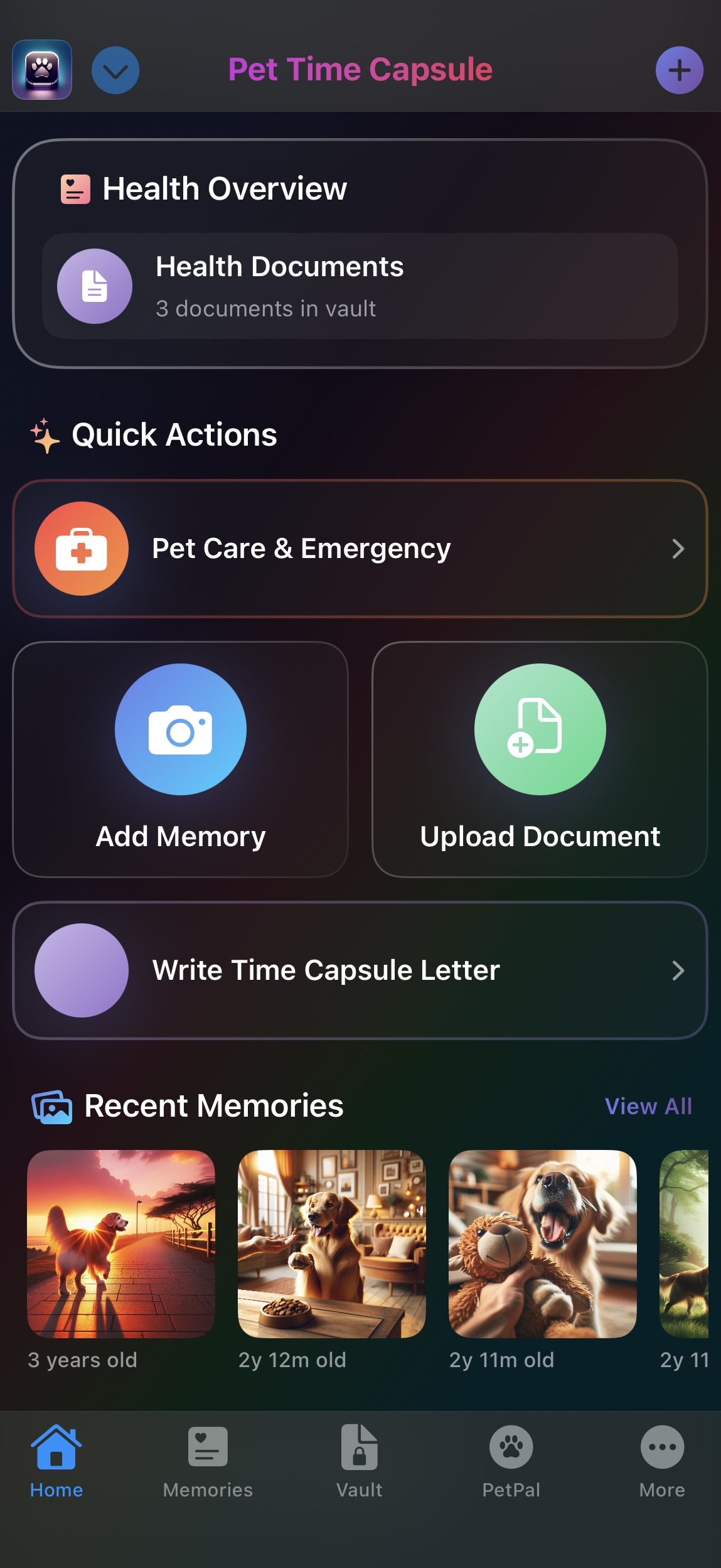This screenshot has height=1568, width=721.
Task: Tap the paw print app logo icon
Action: coord(41,70)
